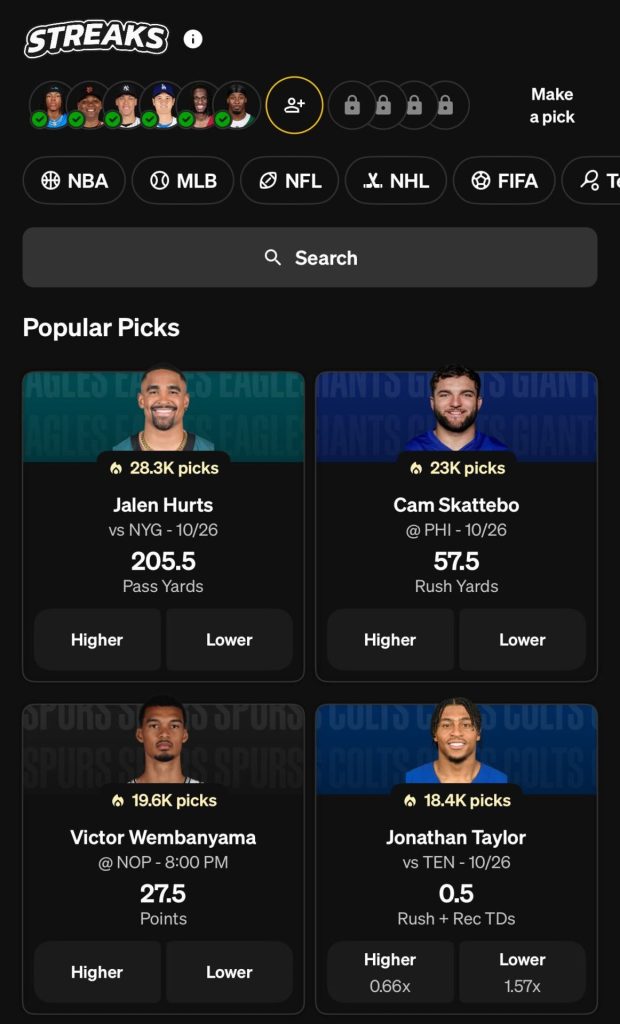Image resolution: width=620 pixels, height=1024 pixels.
Task: Choose Lower for Victor Wembanyama points
Action: [x=229, y=972]
